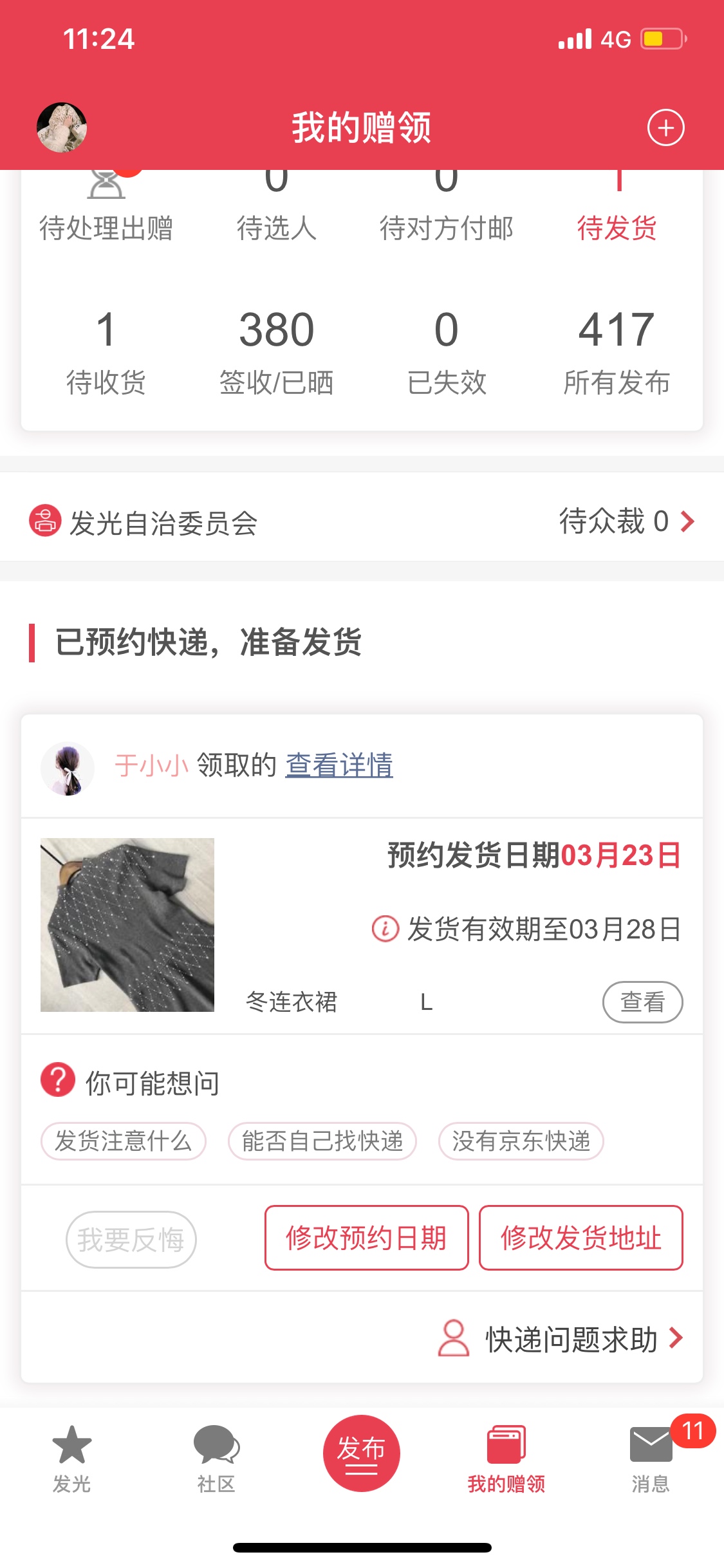Open the 消息 tab
Image resolution: width=724 pixels, height=1568 pixels.
click(x=651, y=1459)
